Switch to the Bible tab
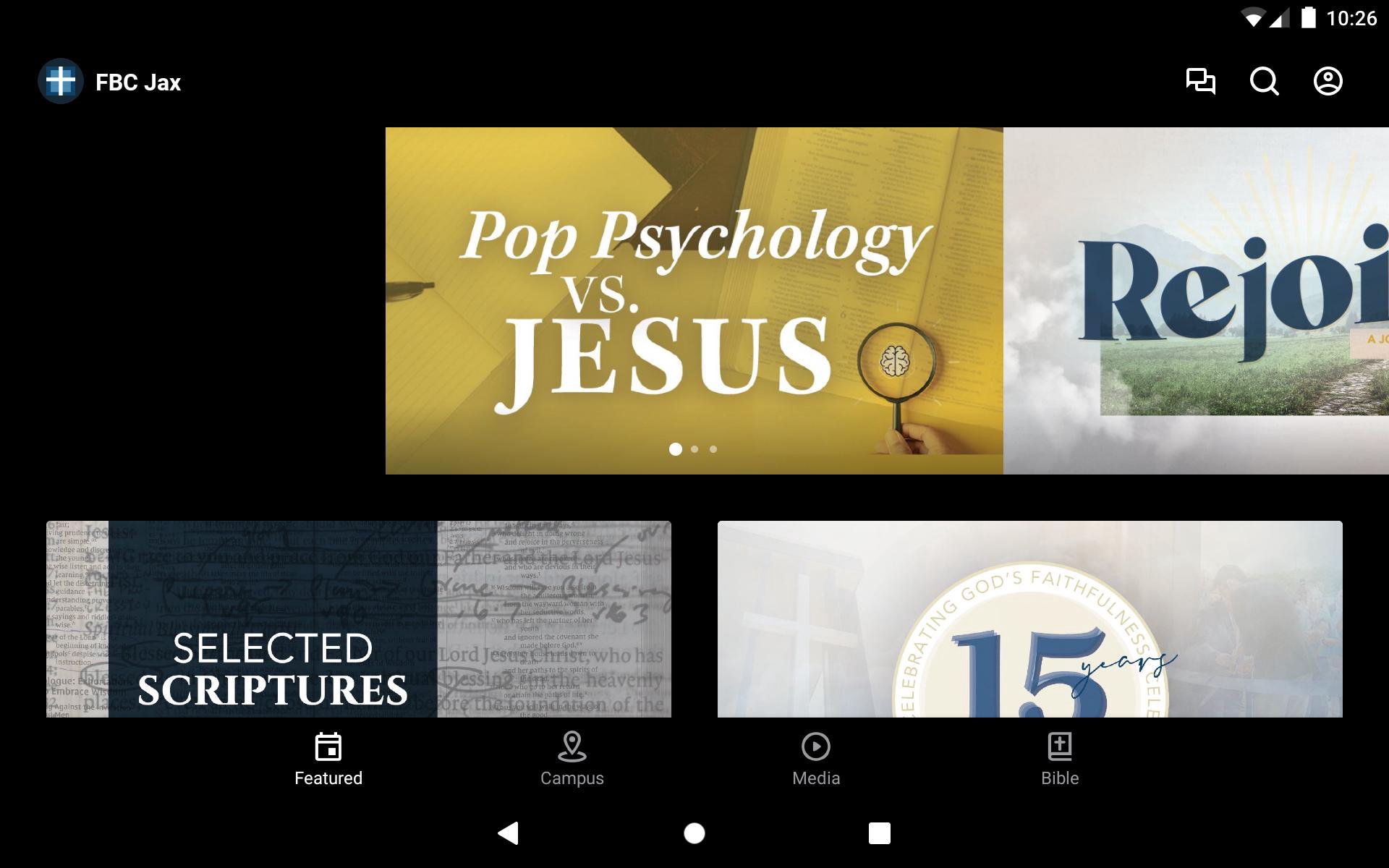Viewport: 1389px width, 868px height. 1059,759
